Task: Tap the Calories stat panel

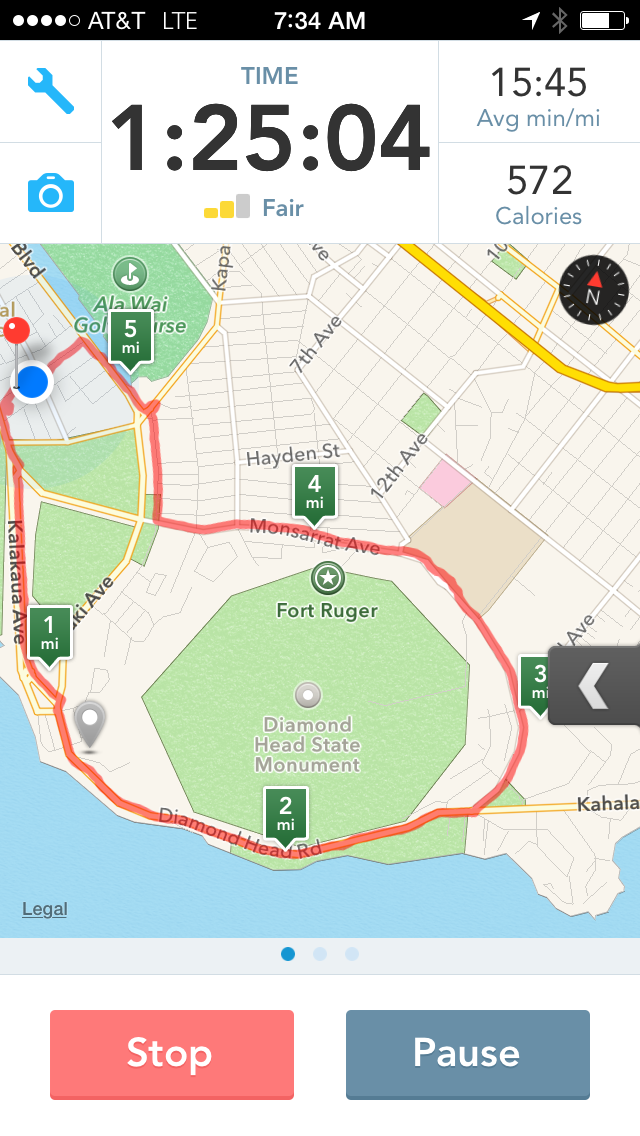Action: coord(538,195)
